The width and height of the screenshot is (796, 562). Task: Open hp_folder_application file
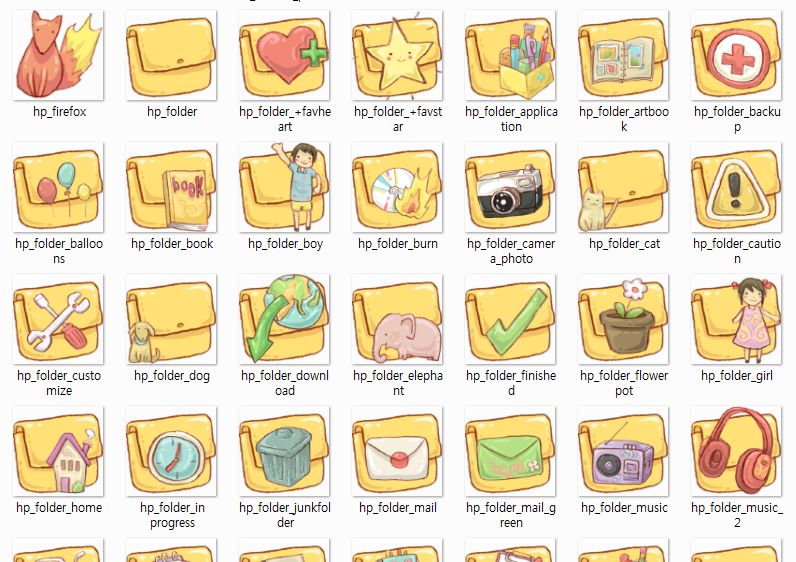[x=511, y=56]
